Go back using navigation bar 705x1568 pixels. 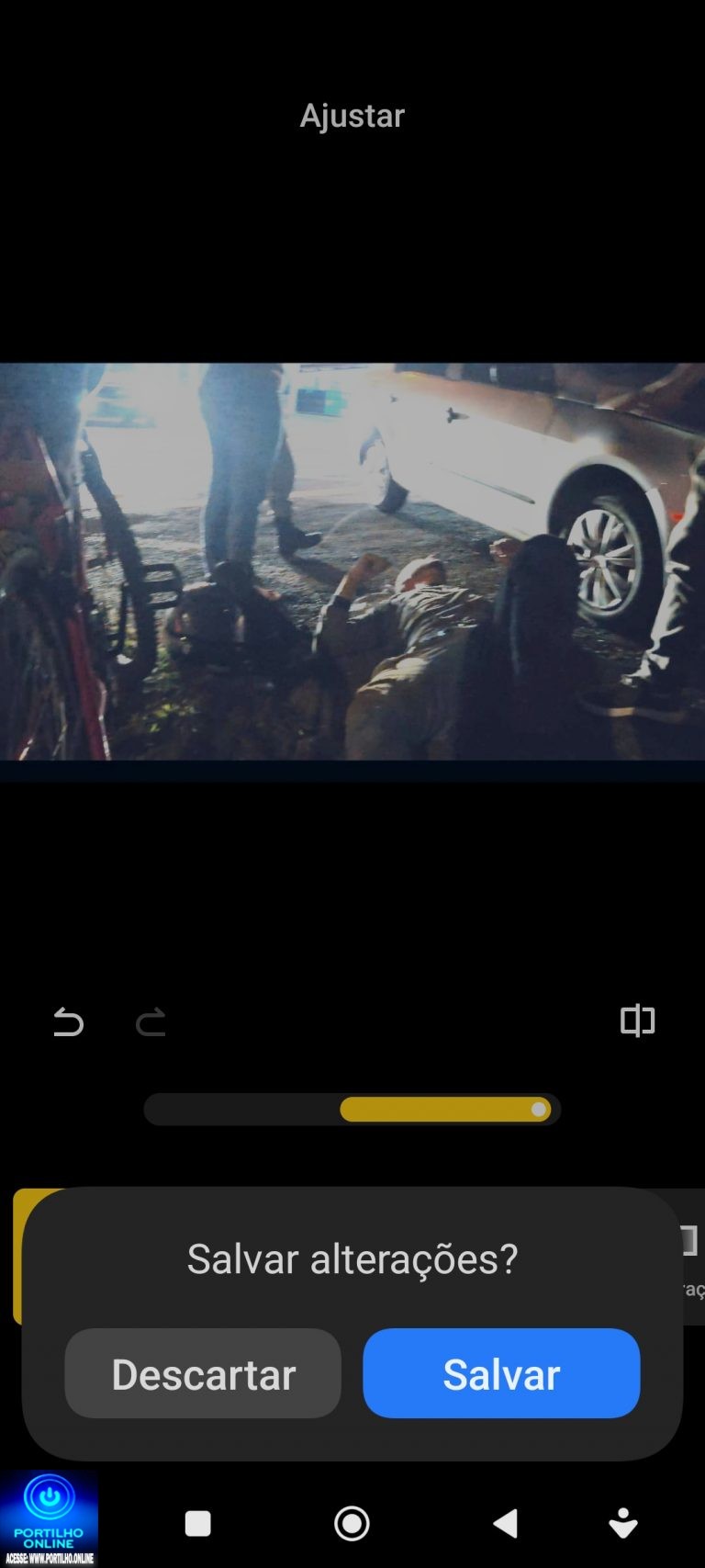505,1524
